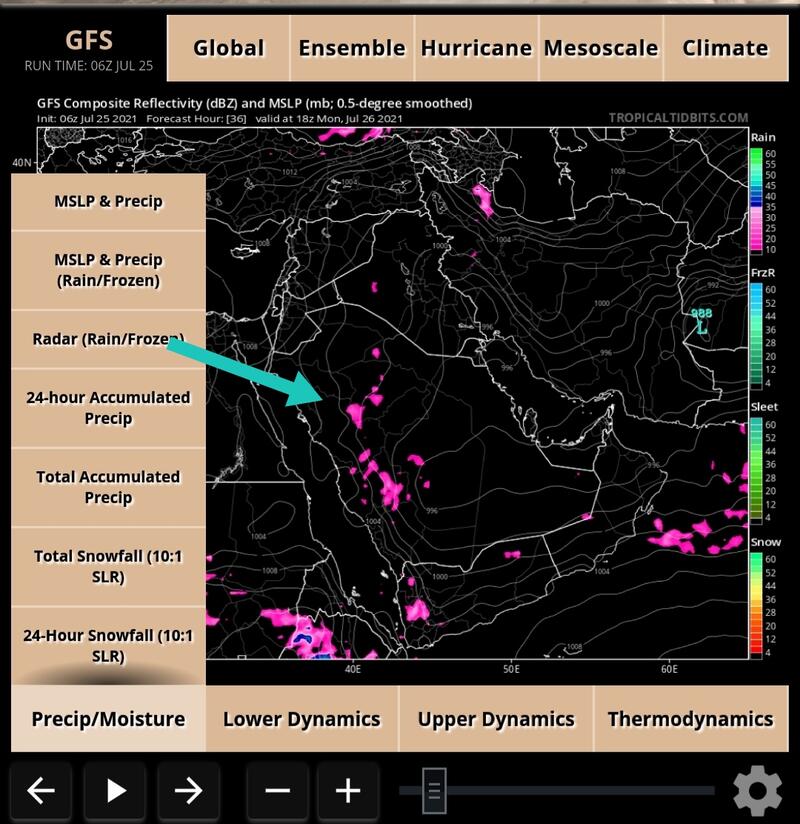Select the Hurricane models tab
The height and width of the screenshot is (824, 800).
[x=476, y=48]
